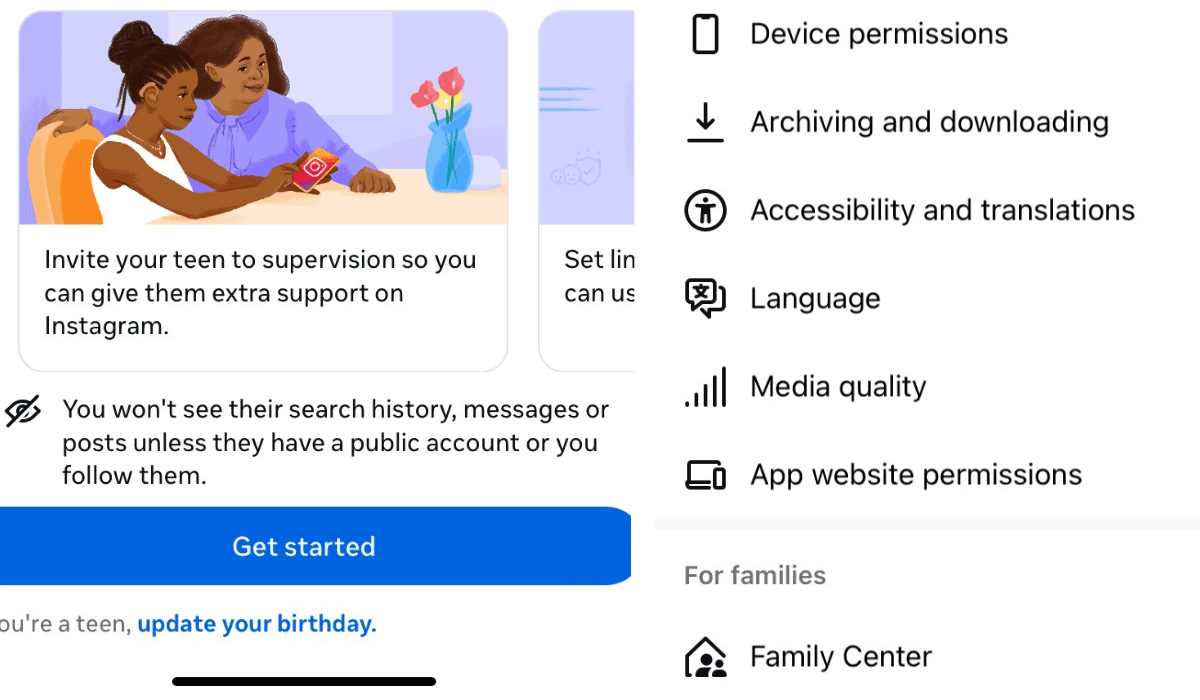Open Accessibility and translations
The height and width of the screenshot is (700, 1200).
[x=941, y=210]
